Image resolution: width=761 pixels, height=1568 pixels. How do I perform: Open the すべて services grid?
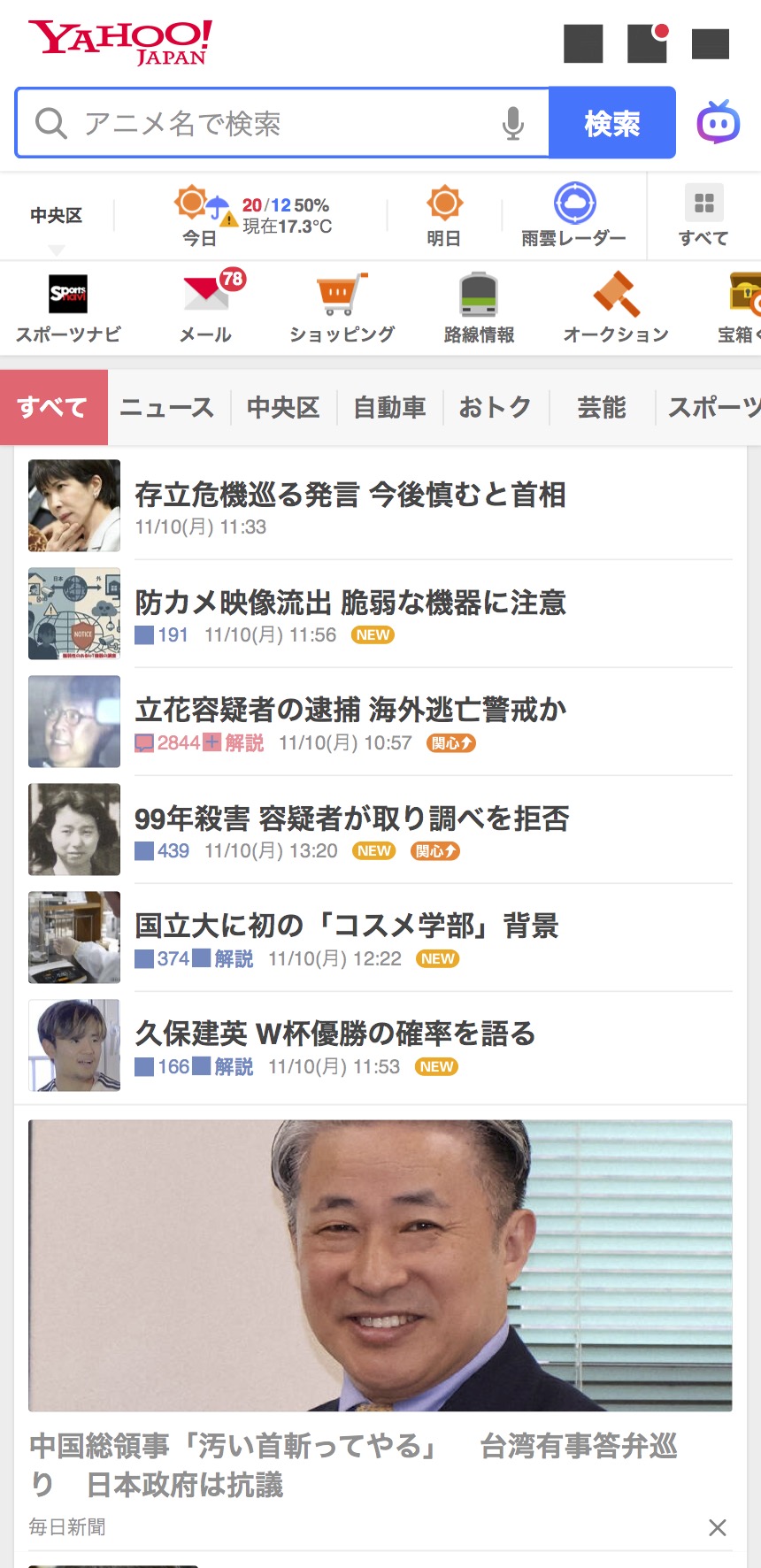click(x=703, y=217)
